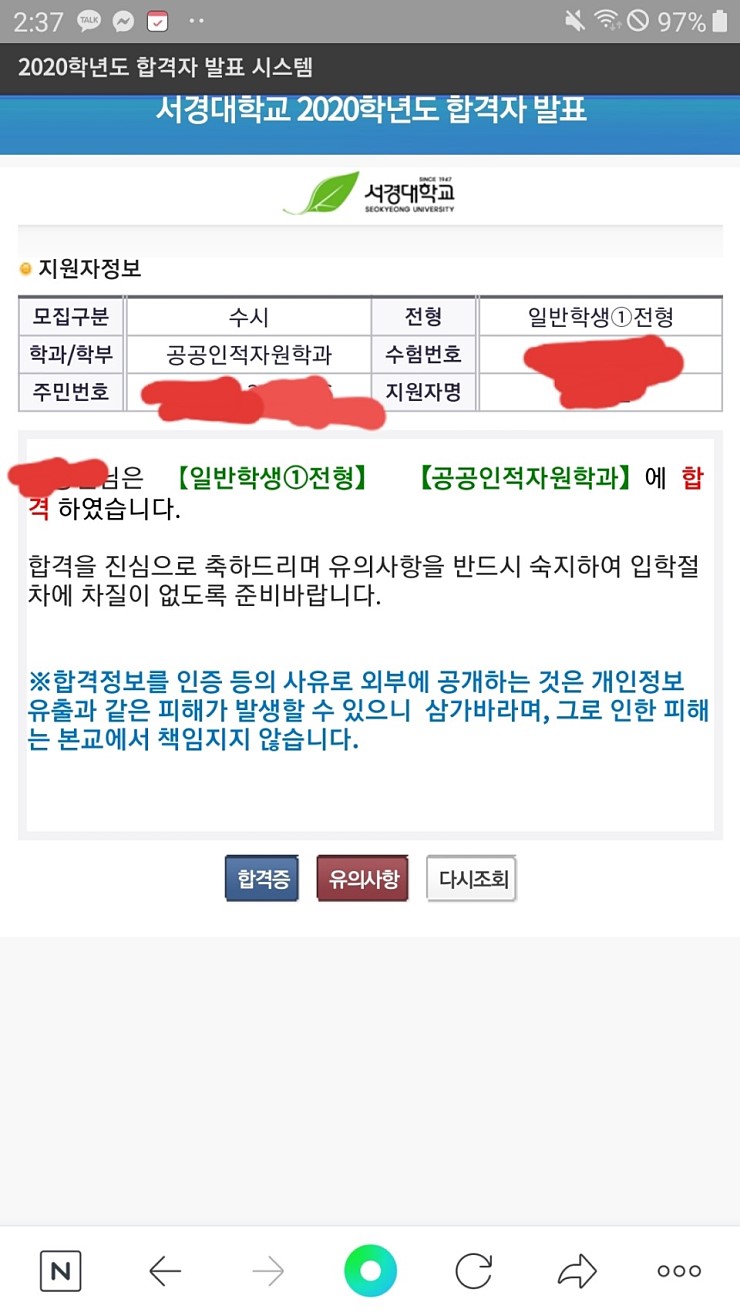Go to the Naver home button
Image resolution: width=740 pixels, height=1316 pixels.
point(60,1271)
